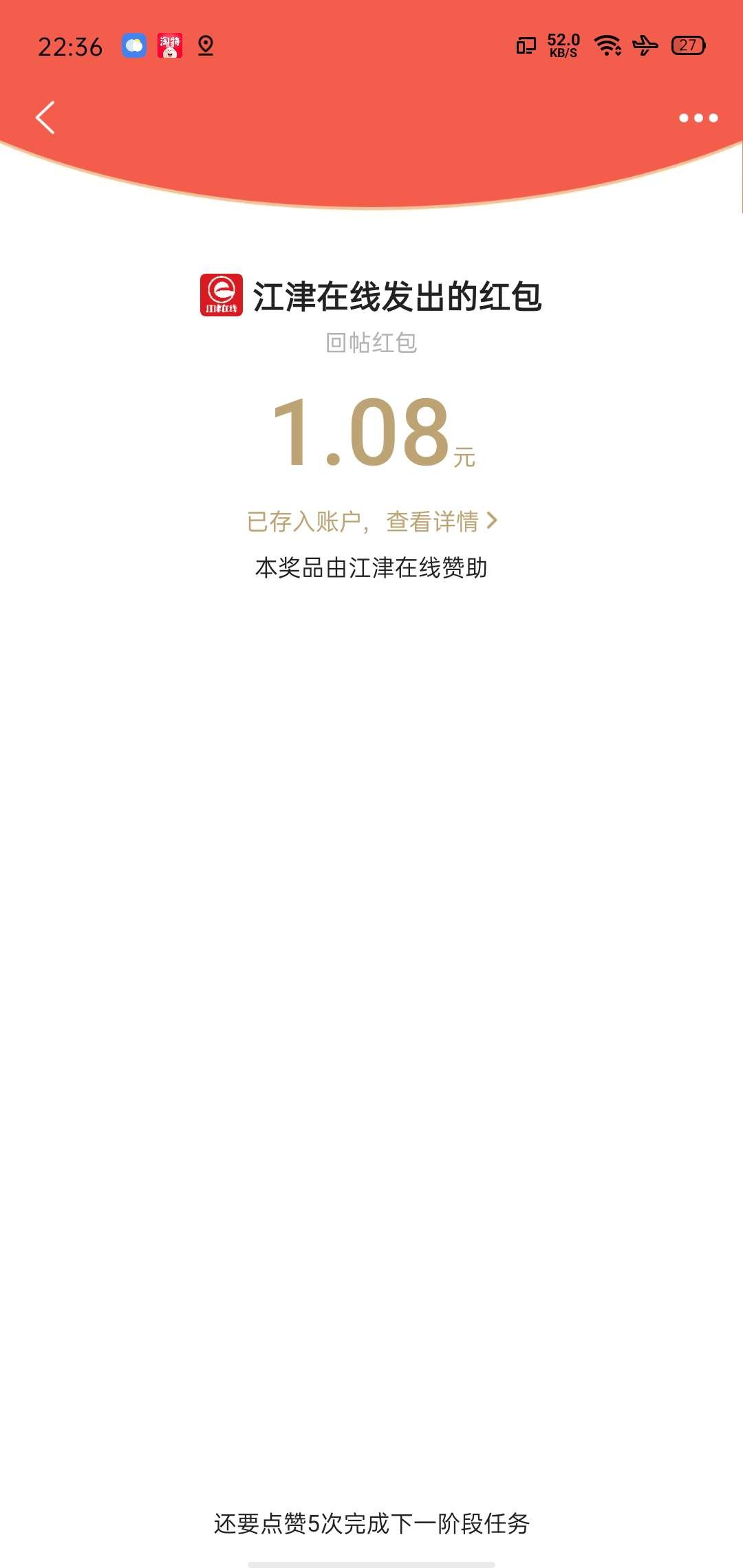Image resolution: width=743 pixels, height=1568 pixels.
Task: Go back using the top-left arrow
Action: (45, 118)
